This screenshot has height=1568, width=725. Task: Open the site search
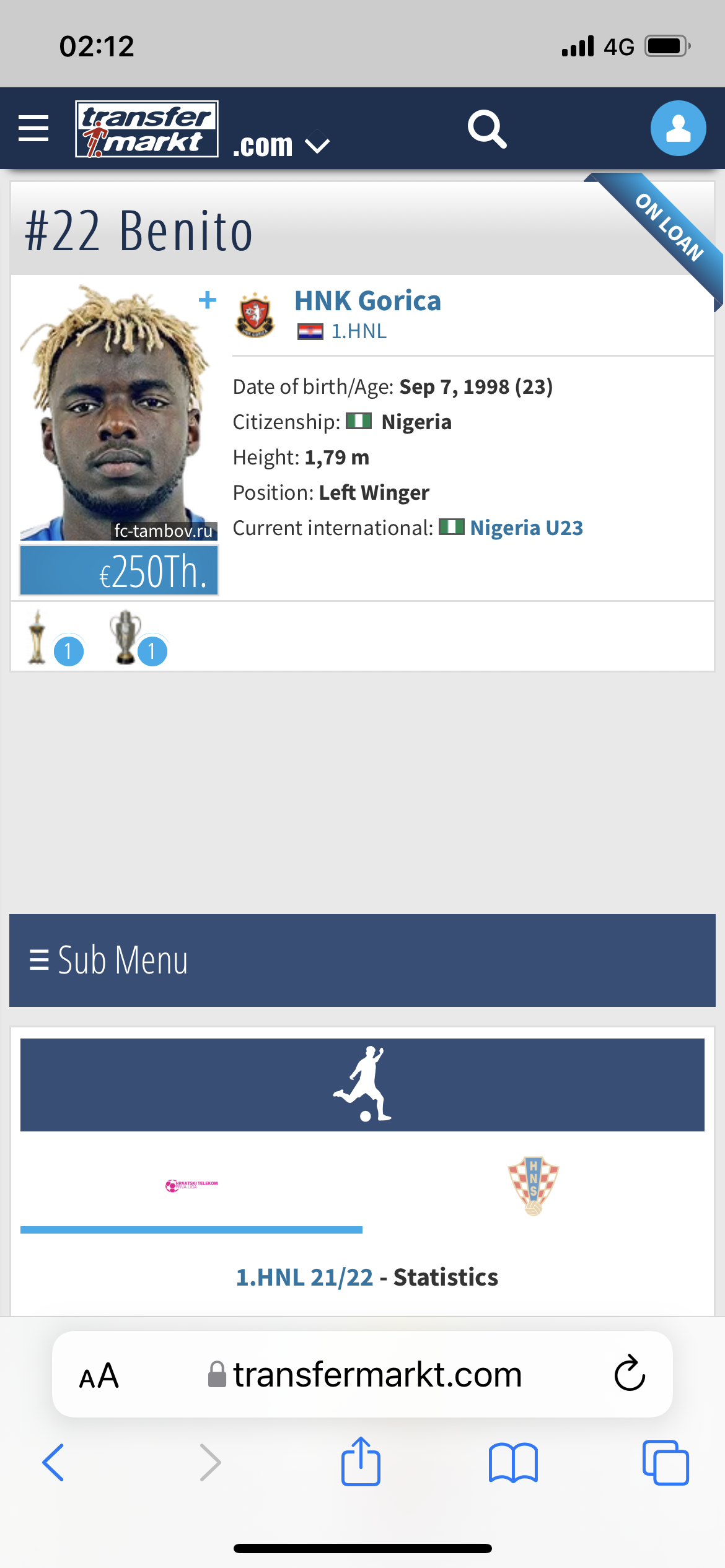point(487,129)
